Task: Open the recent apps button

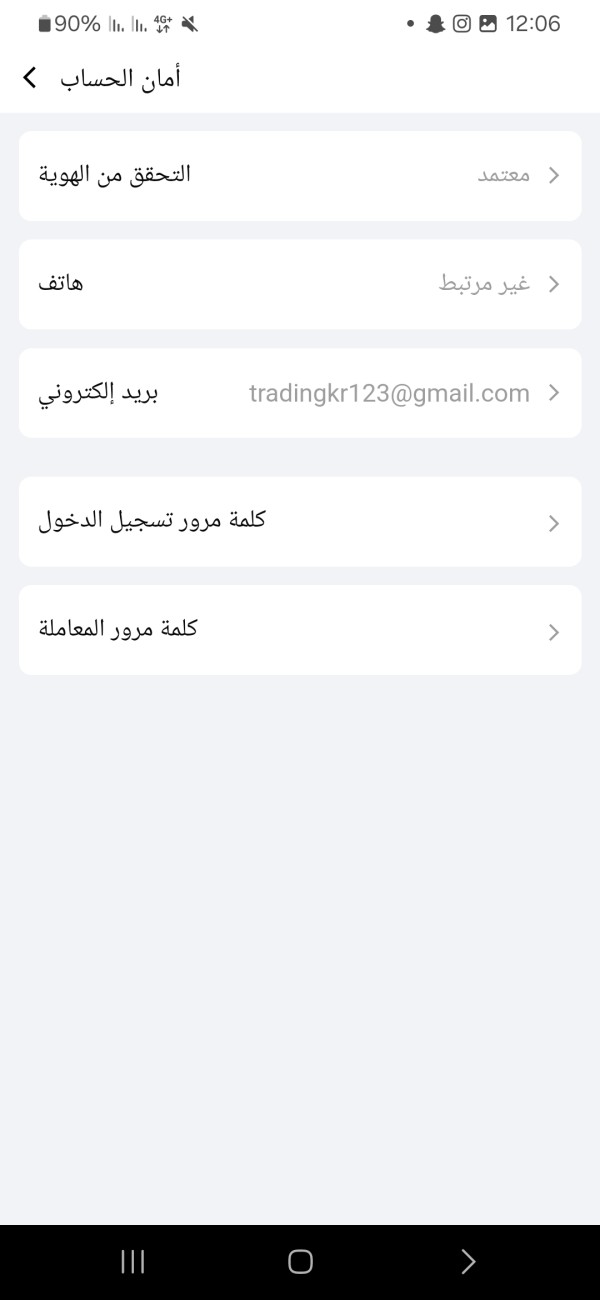Action: (x=132, y=1262)
